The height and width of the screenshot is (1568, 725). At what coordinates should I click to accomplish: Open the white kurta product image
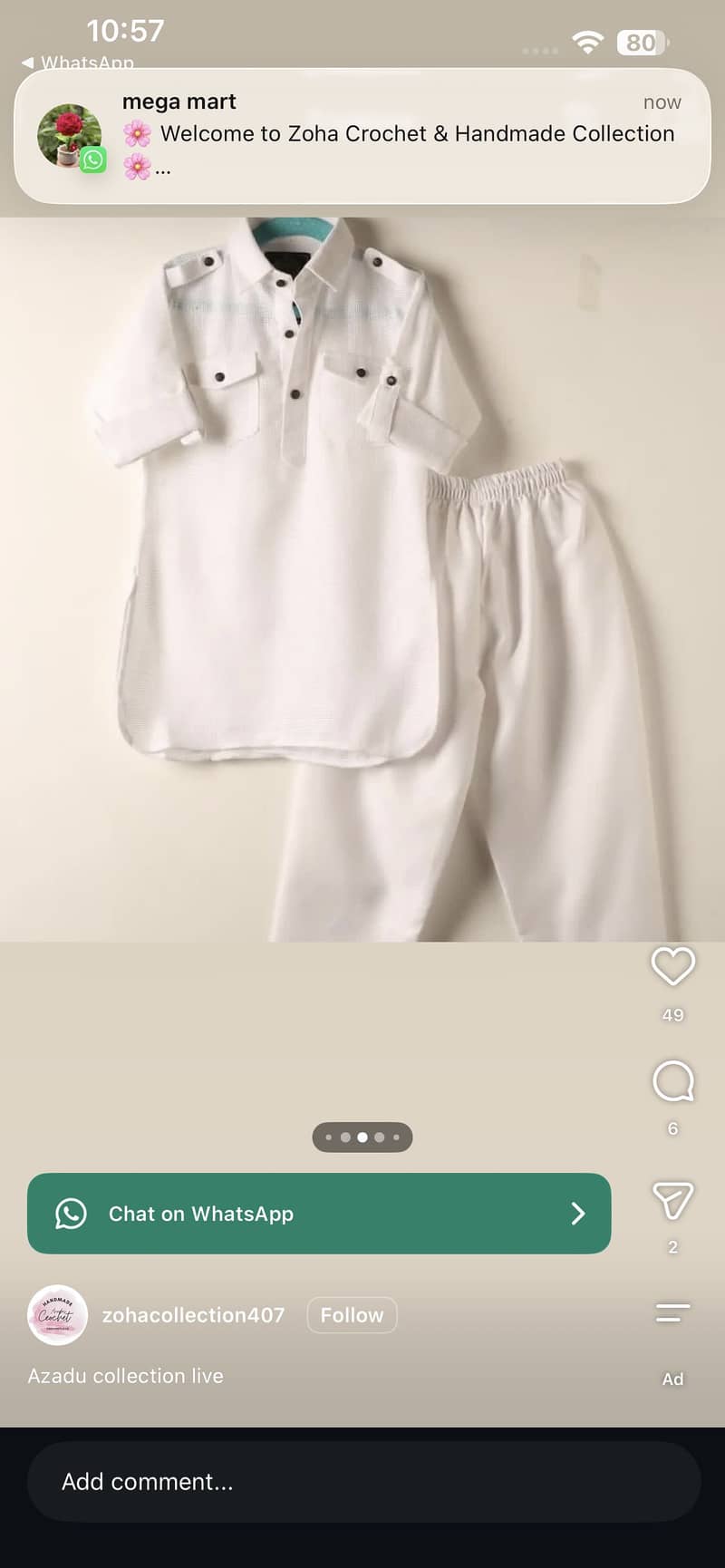coord(362,579)
